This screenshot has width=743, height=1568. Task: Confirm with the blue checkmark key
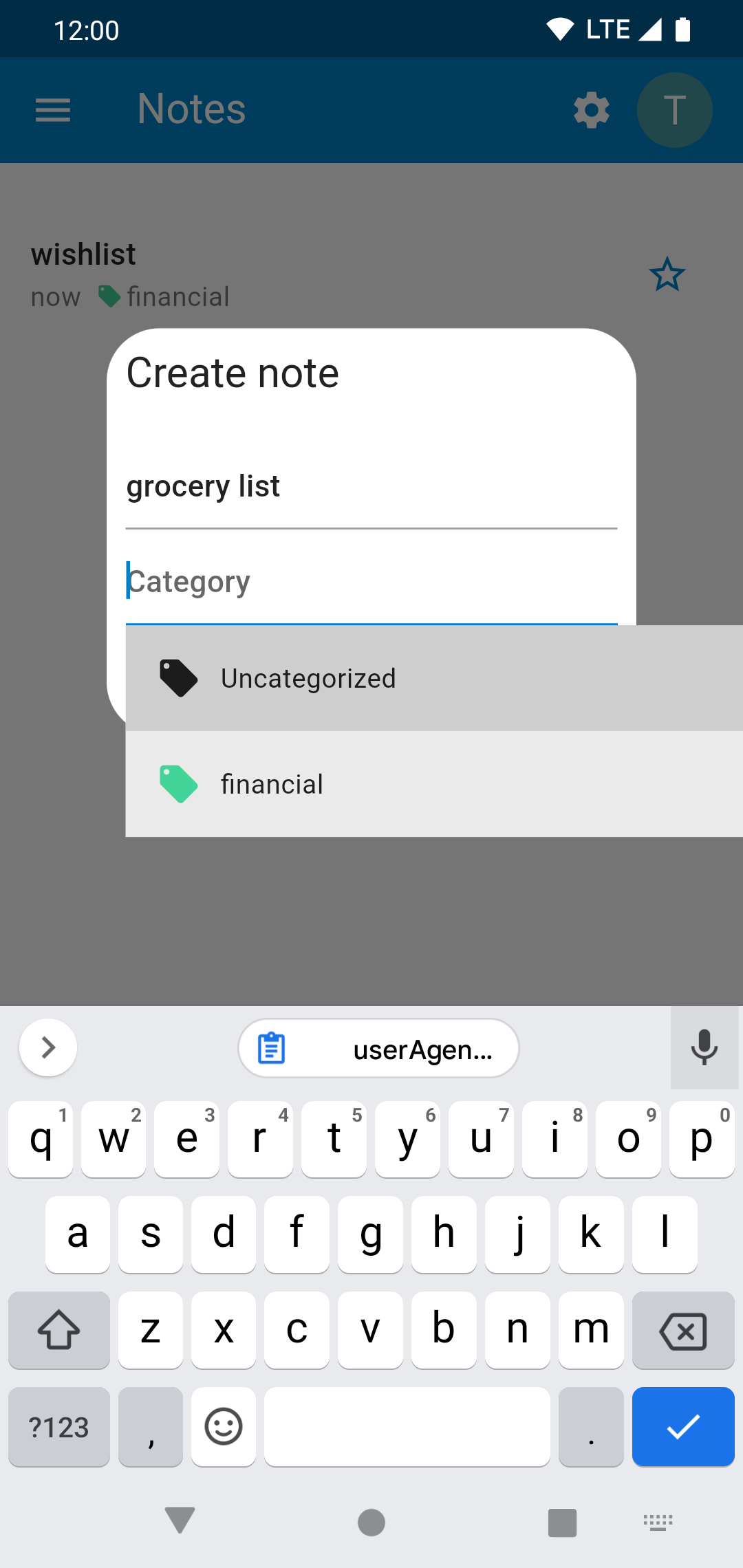683,1426
